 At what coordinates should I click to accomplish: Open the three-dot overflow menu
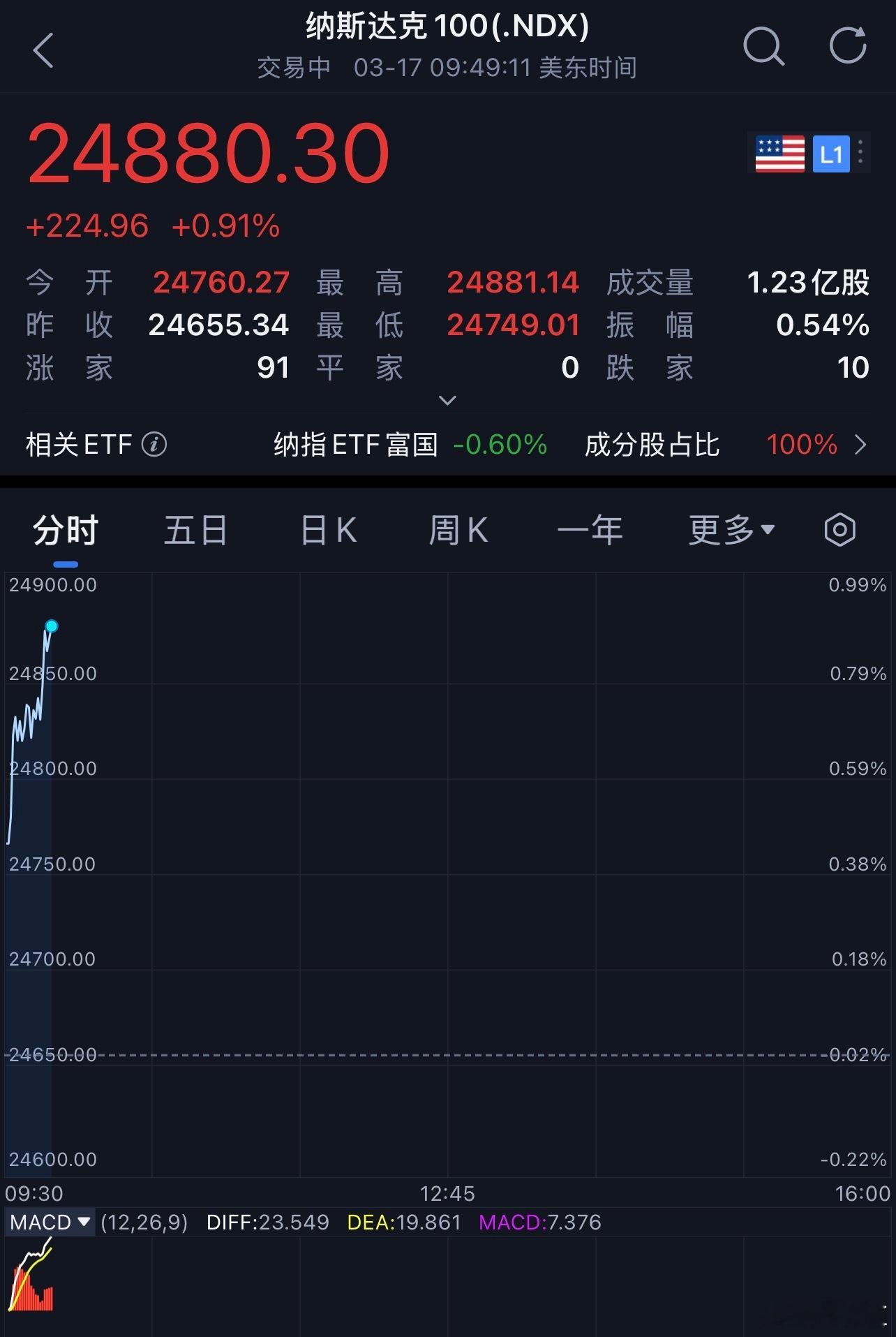[x=860, y=152]
